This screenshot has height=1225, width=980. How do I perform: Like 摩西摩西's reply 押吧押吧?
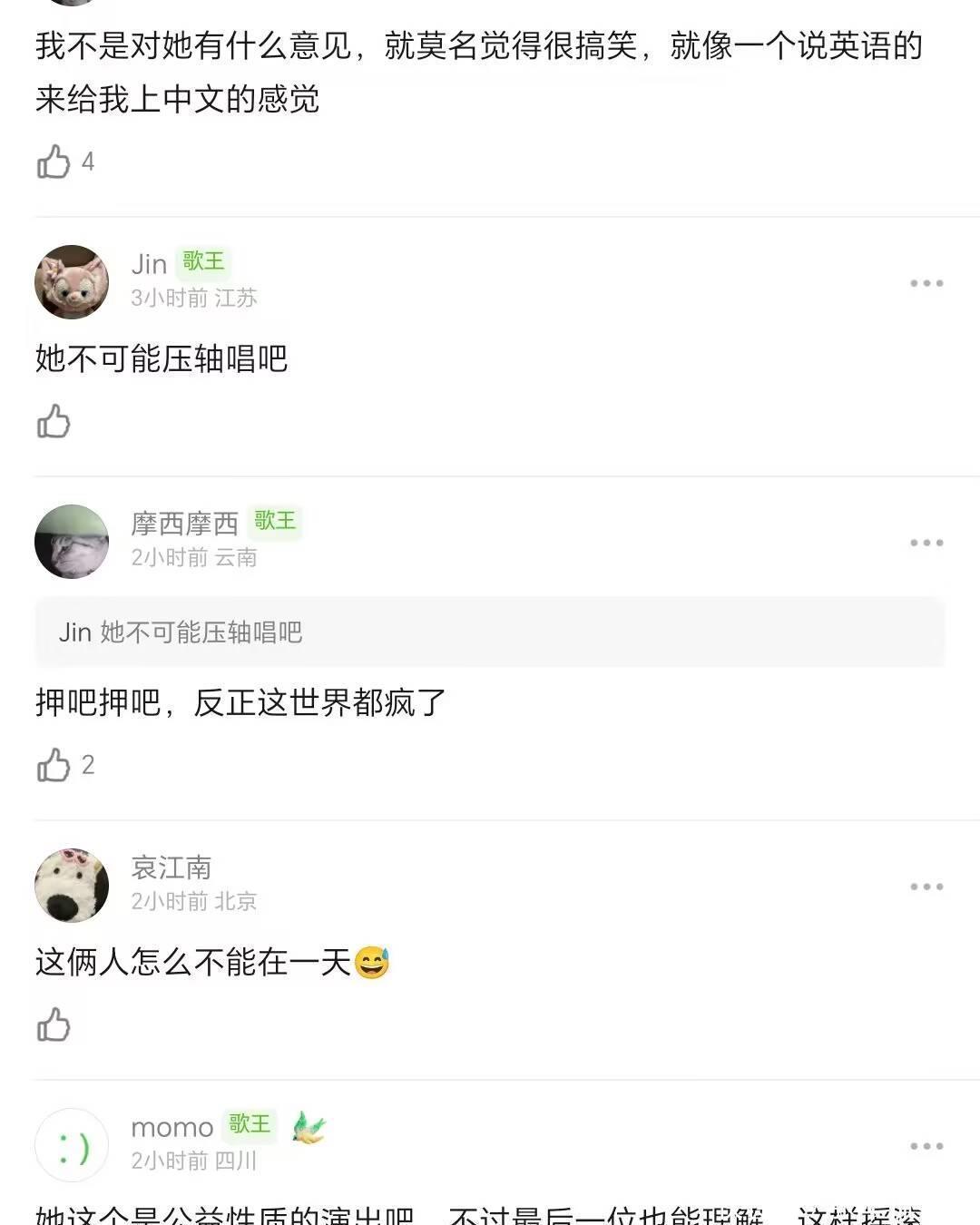tap(54, 766)
